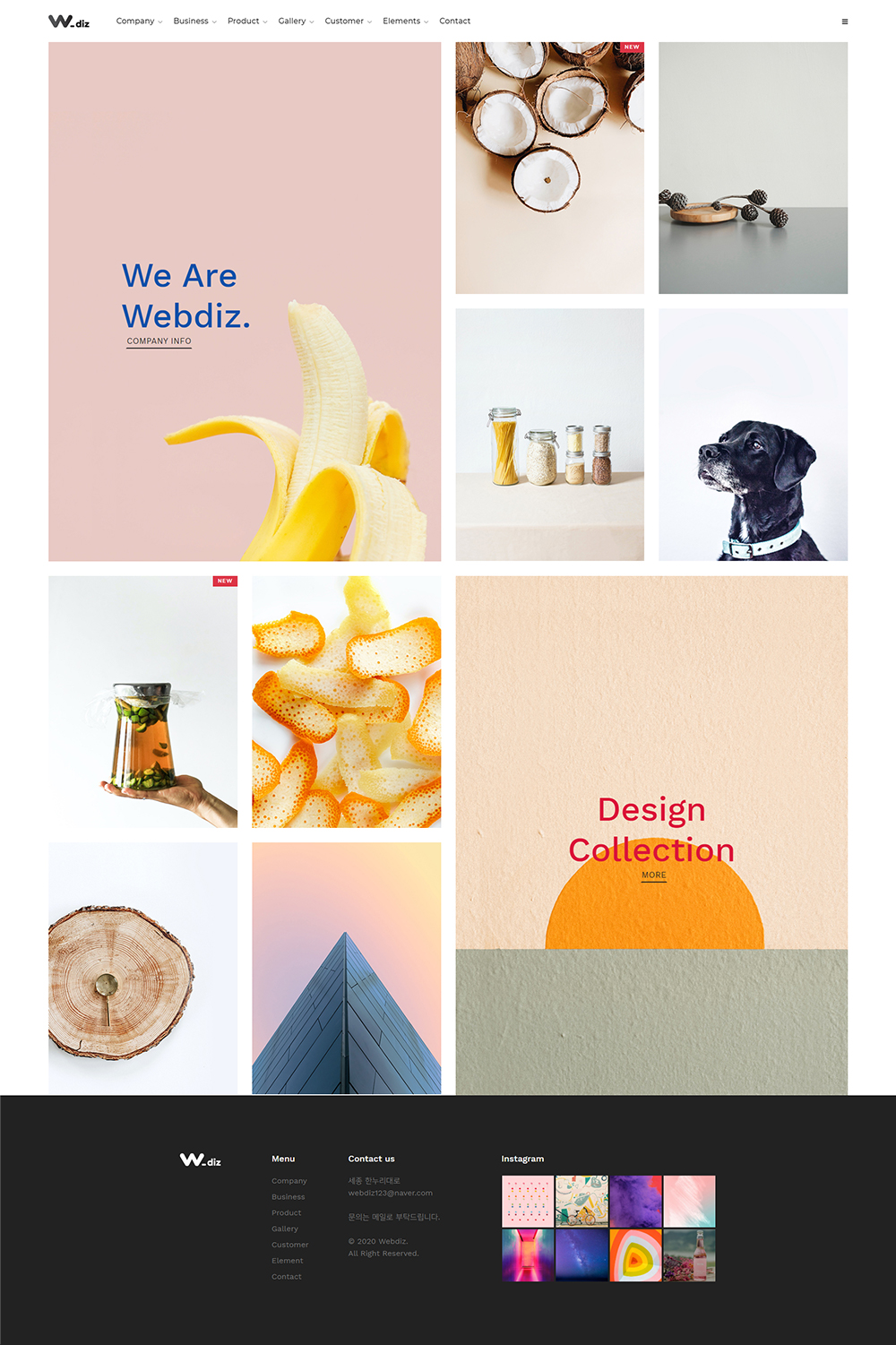
Task: Tap the COMPANY INFO link
Action: (x=159, y=341)
